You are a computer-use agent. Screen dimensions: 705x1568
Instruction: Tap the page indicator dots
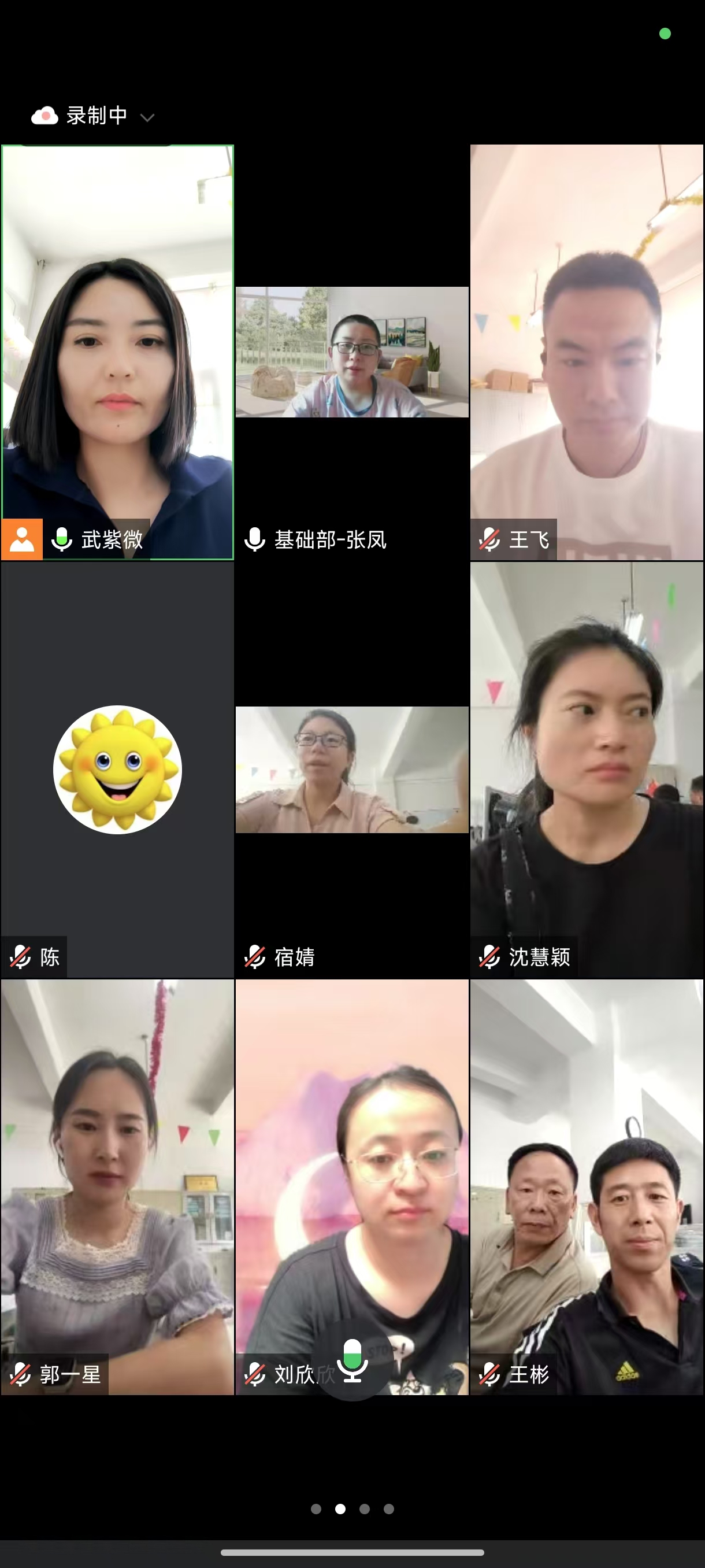352,1508
